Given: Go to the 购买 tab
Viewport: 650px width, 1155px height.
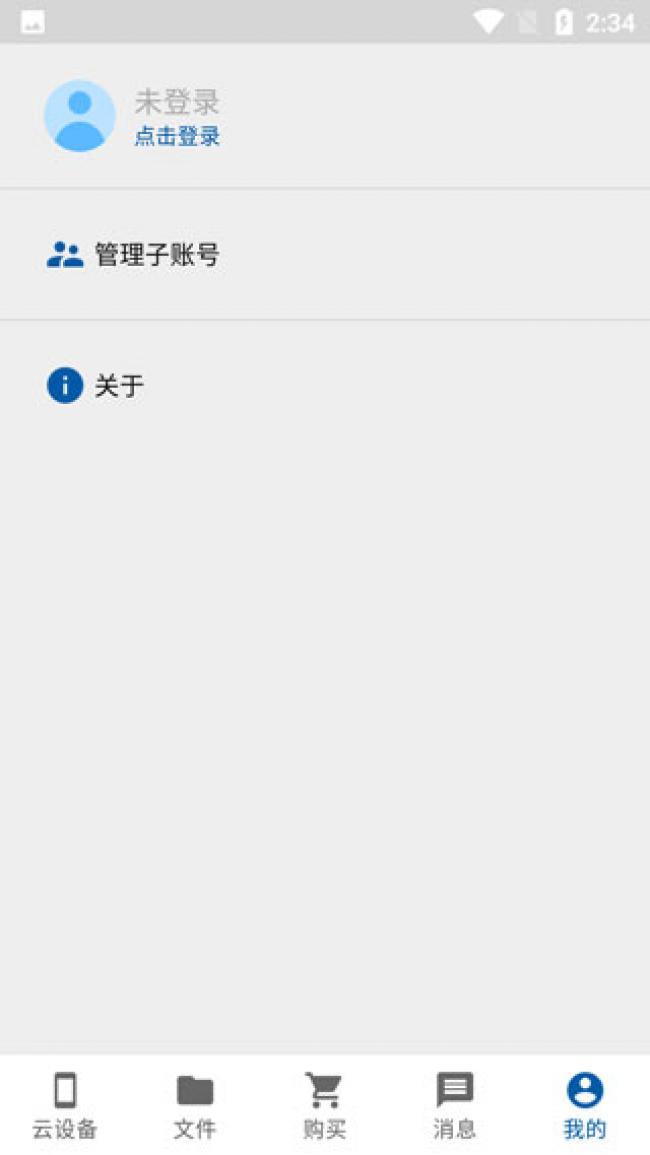Looking at the screenshot, I should pyautogui.click(x=324, y=1106).
